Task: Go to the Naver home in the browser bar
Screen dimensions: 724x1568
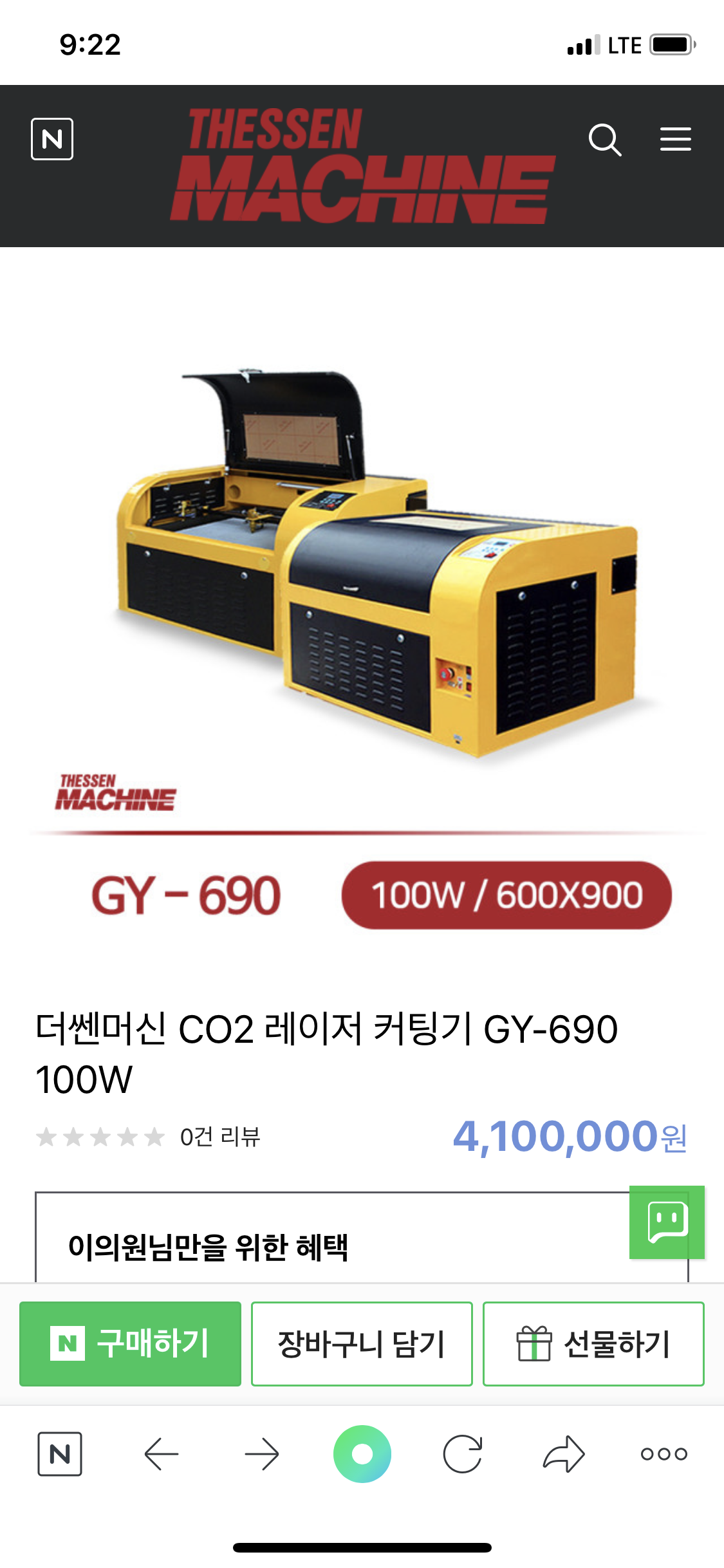Action: (x=60, y=1453)
